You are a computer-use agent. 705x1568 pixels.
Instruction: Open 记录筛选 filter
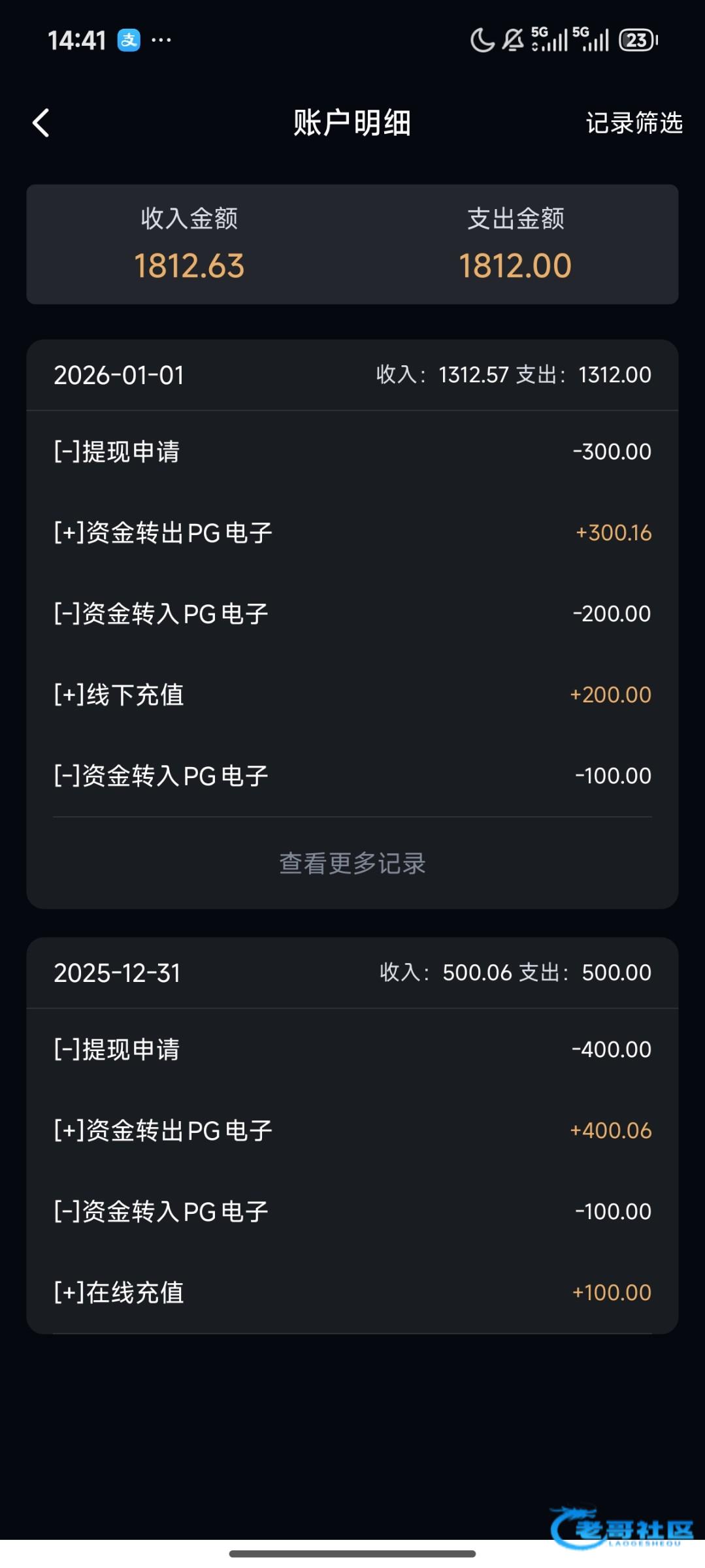tap(633, 123)
